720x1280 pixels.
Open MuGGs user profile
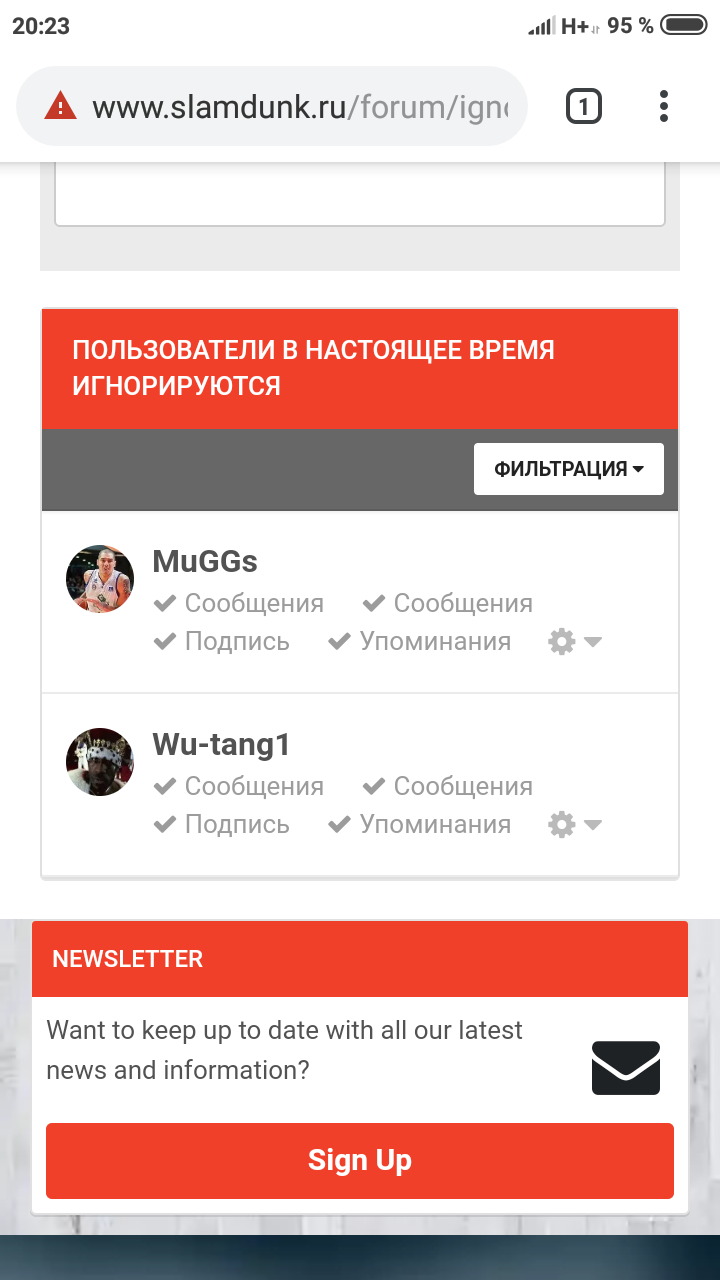coord(205,562)
